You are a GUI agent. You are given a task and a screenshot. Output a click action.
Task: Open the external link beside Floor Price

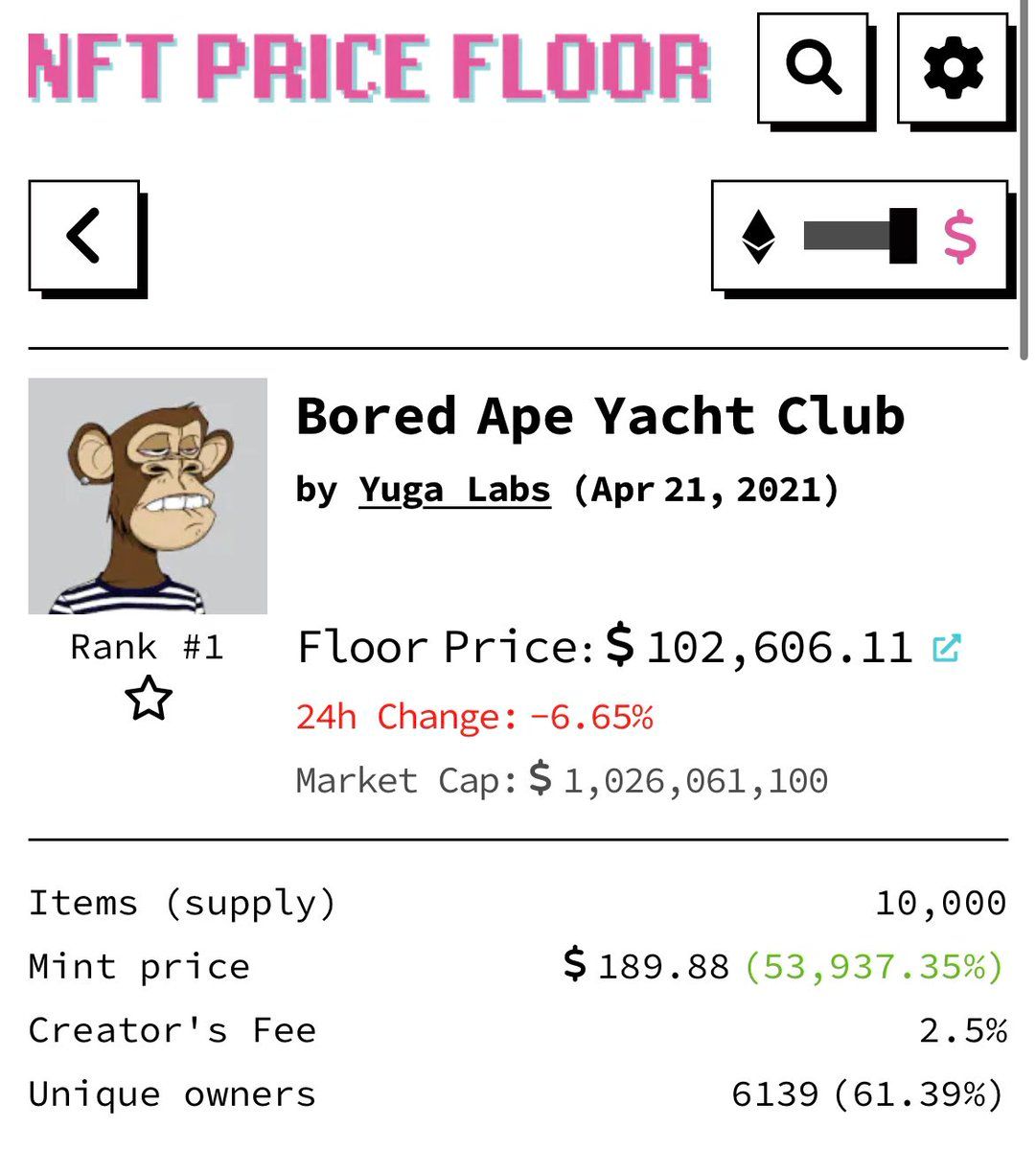click(946, 649)
